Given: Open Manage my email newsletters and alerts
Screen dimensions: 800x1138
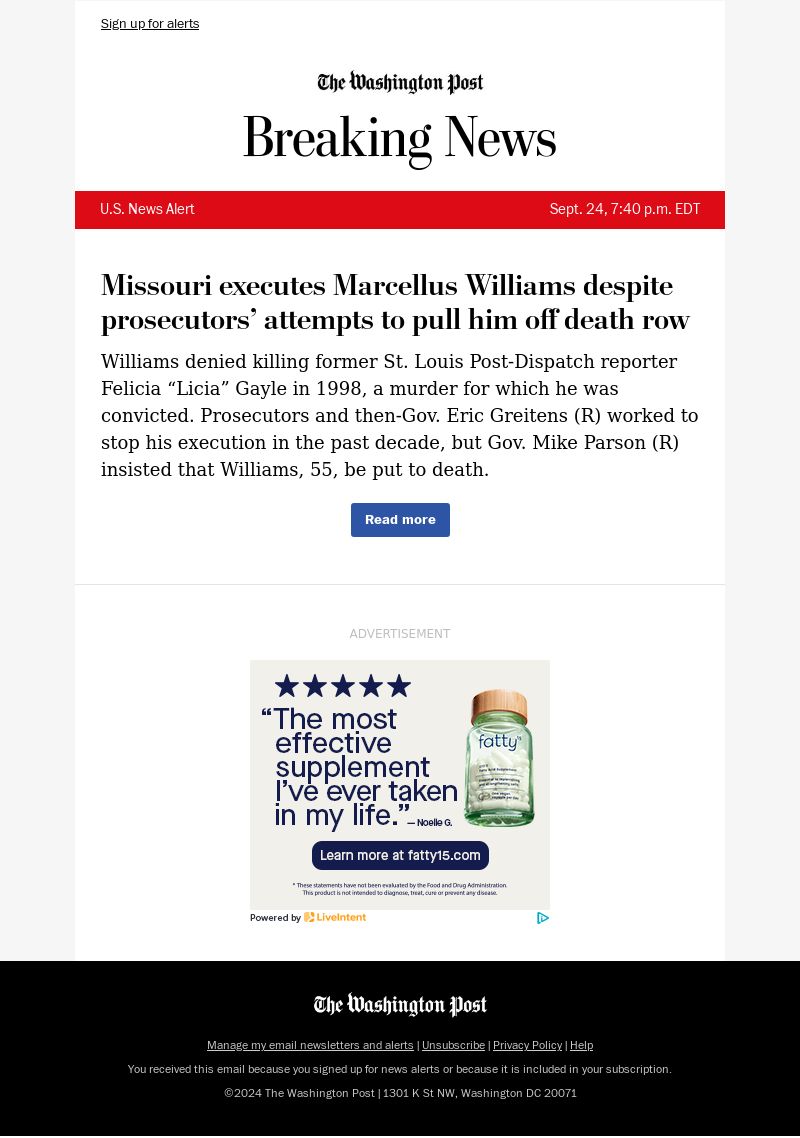Looking at the screenshot, I should point(310,1046).
